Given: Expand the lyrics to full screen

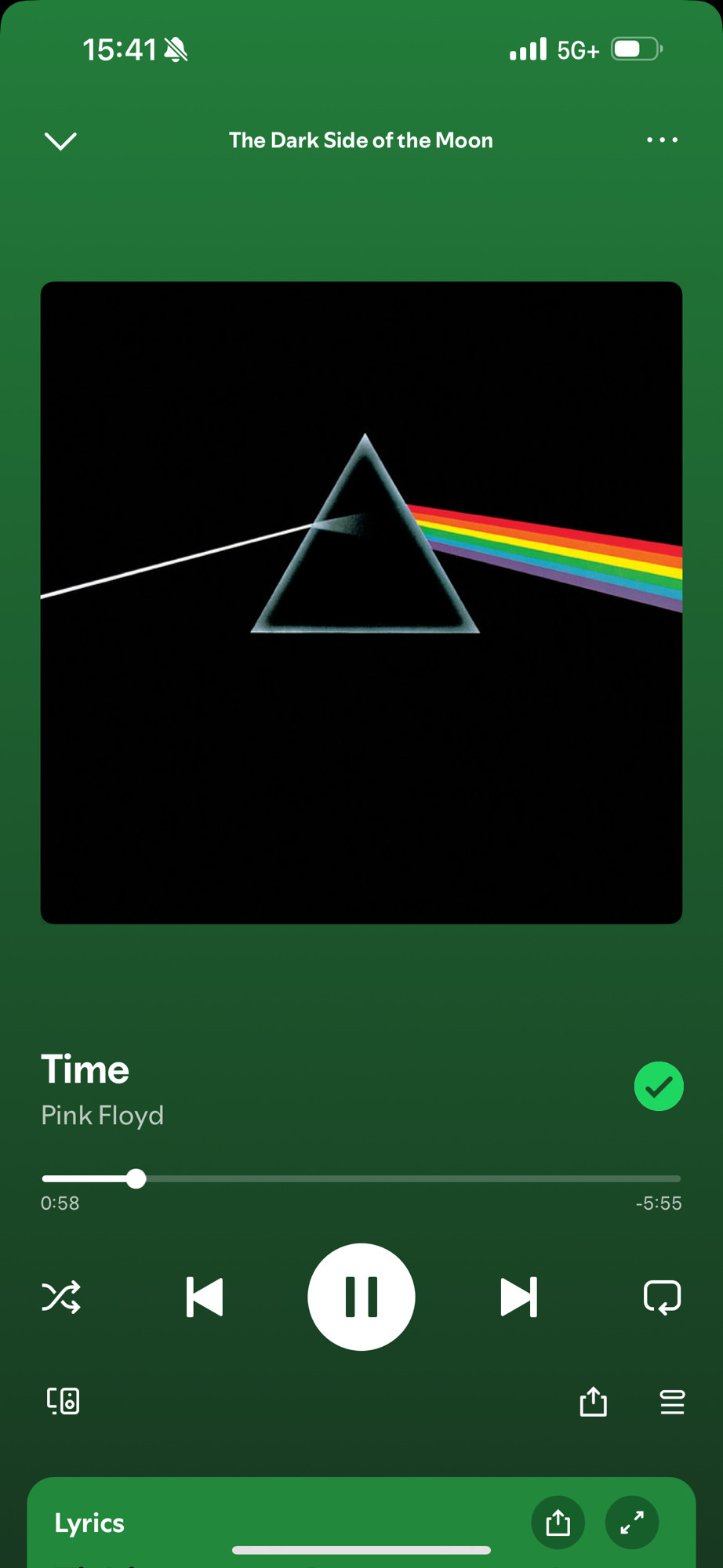Looking at the screenshot, I should [x=632, y=1523].
